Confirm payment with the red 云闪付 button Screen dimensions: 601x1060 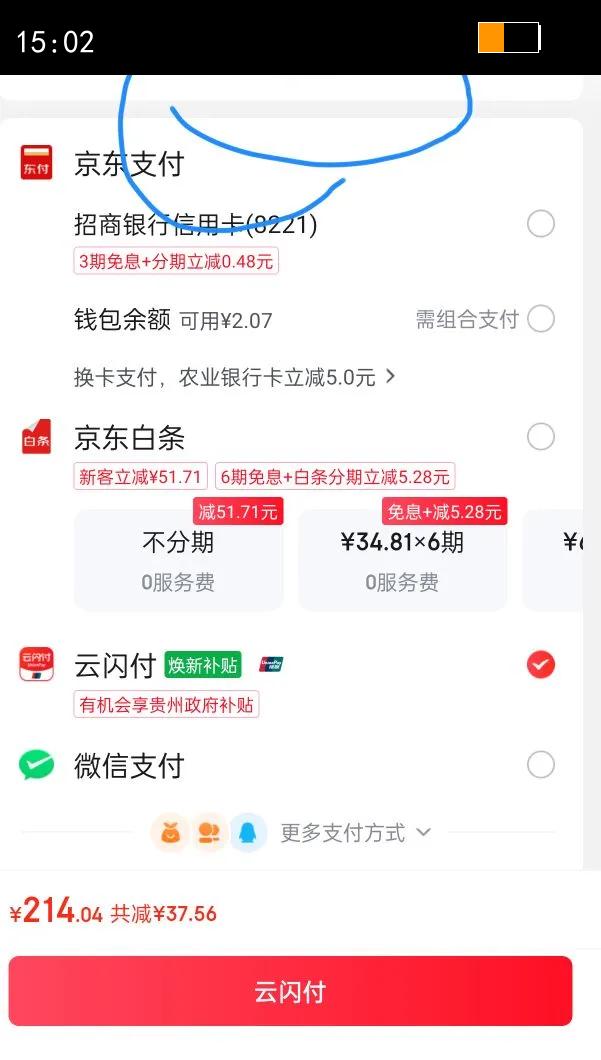[x=291, y=991]
